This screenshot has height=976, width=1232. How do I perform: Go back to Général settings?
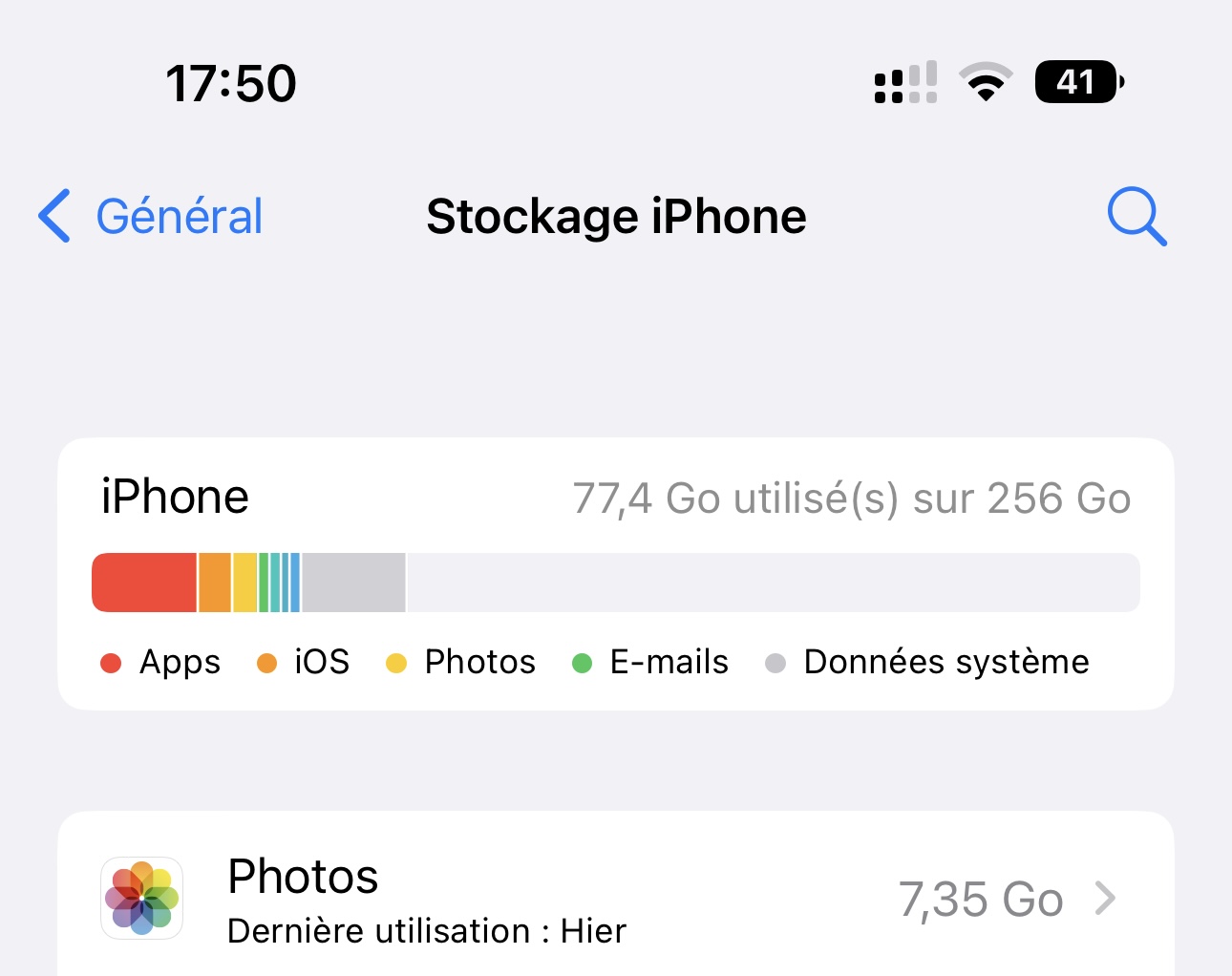click(x=151, y=216)
